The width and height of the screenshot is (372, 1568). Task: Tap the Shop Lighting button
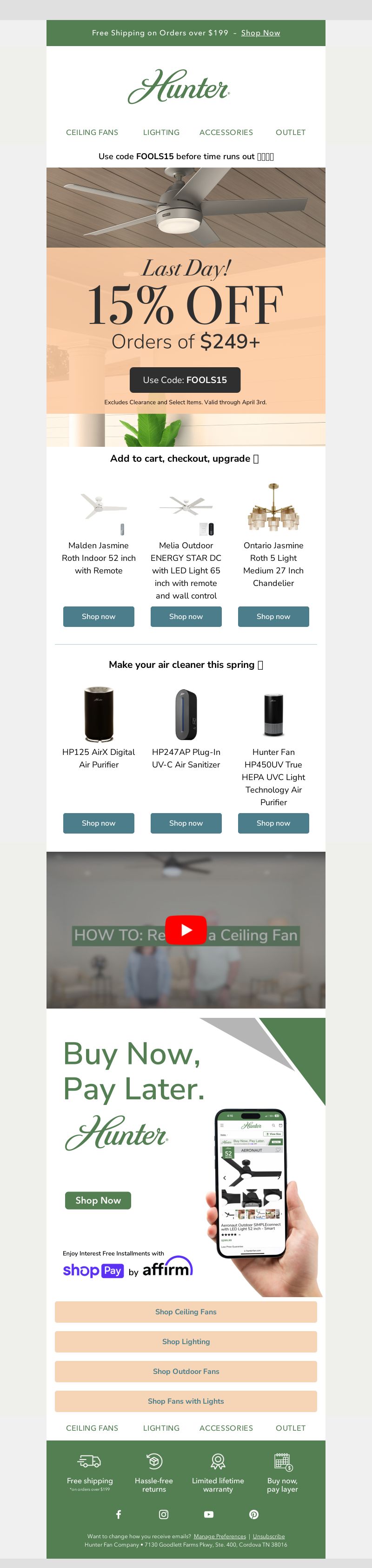pos(186,1341)
